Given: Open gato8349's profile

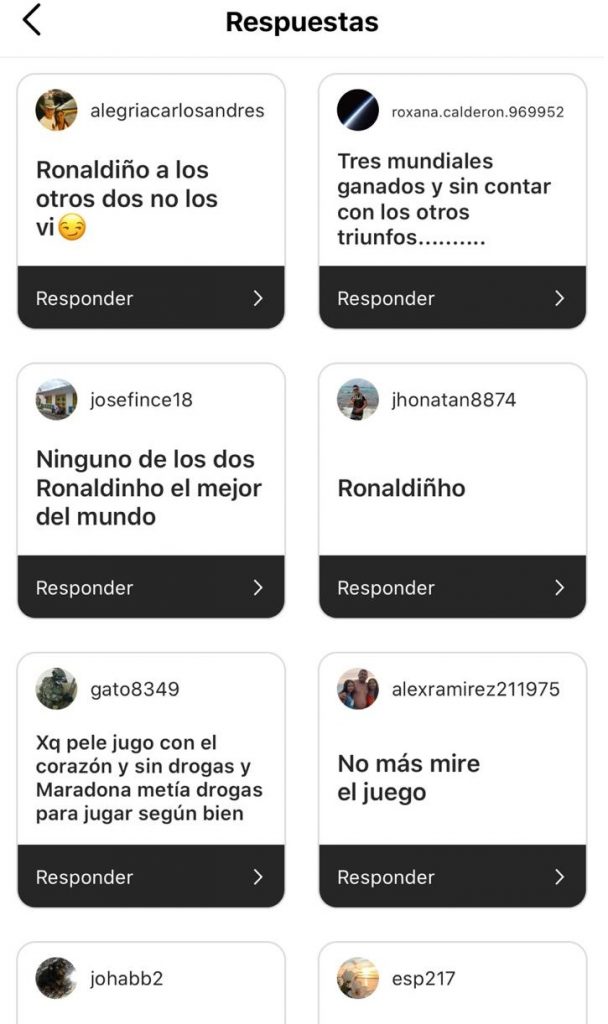Looking at the screenshot, I should (x=57, y=689).
